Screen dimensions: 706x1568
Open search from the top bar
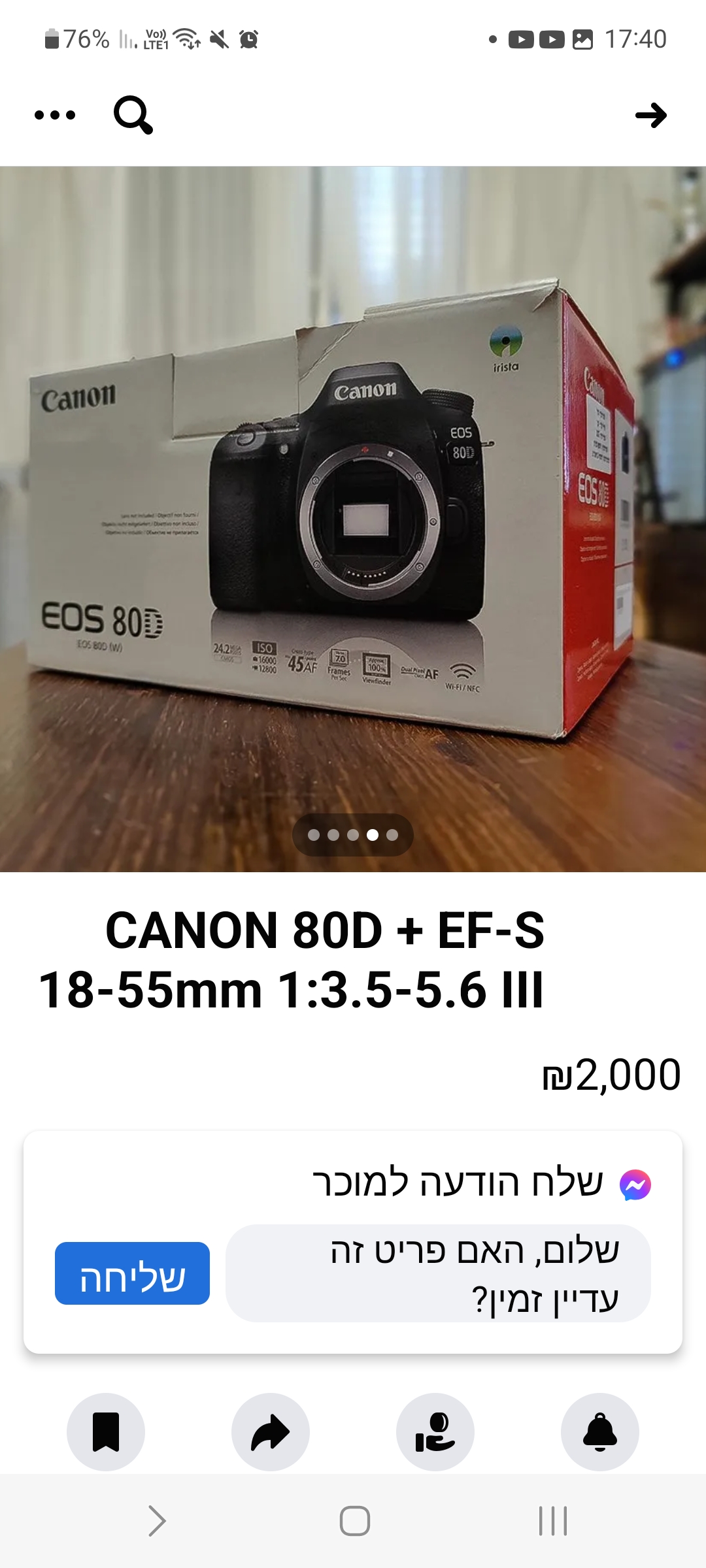point(133,115)
